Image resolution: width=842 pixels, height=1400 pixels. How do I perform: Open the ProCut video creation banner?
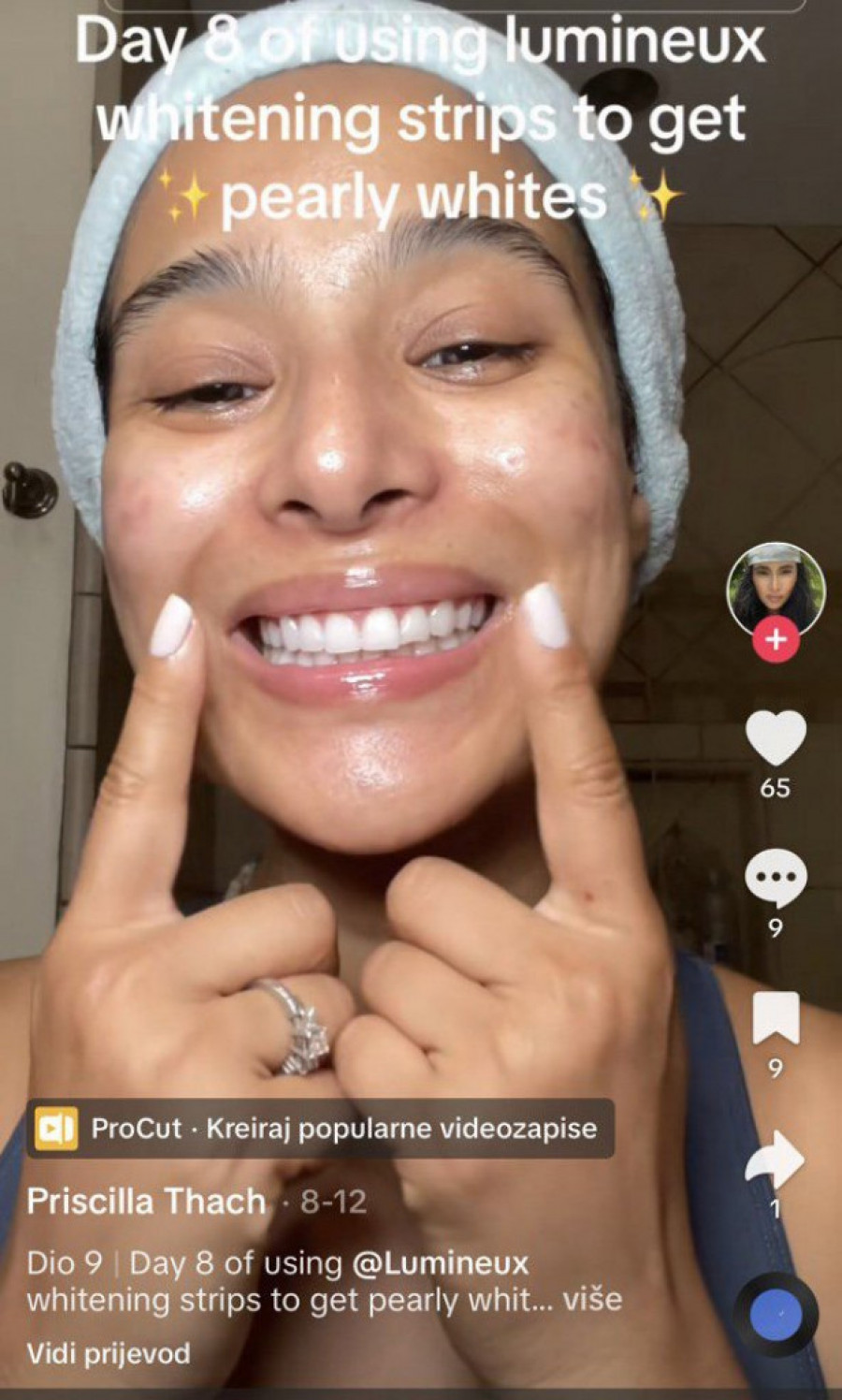tap(320, 1128)
